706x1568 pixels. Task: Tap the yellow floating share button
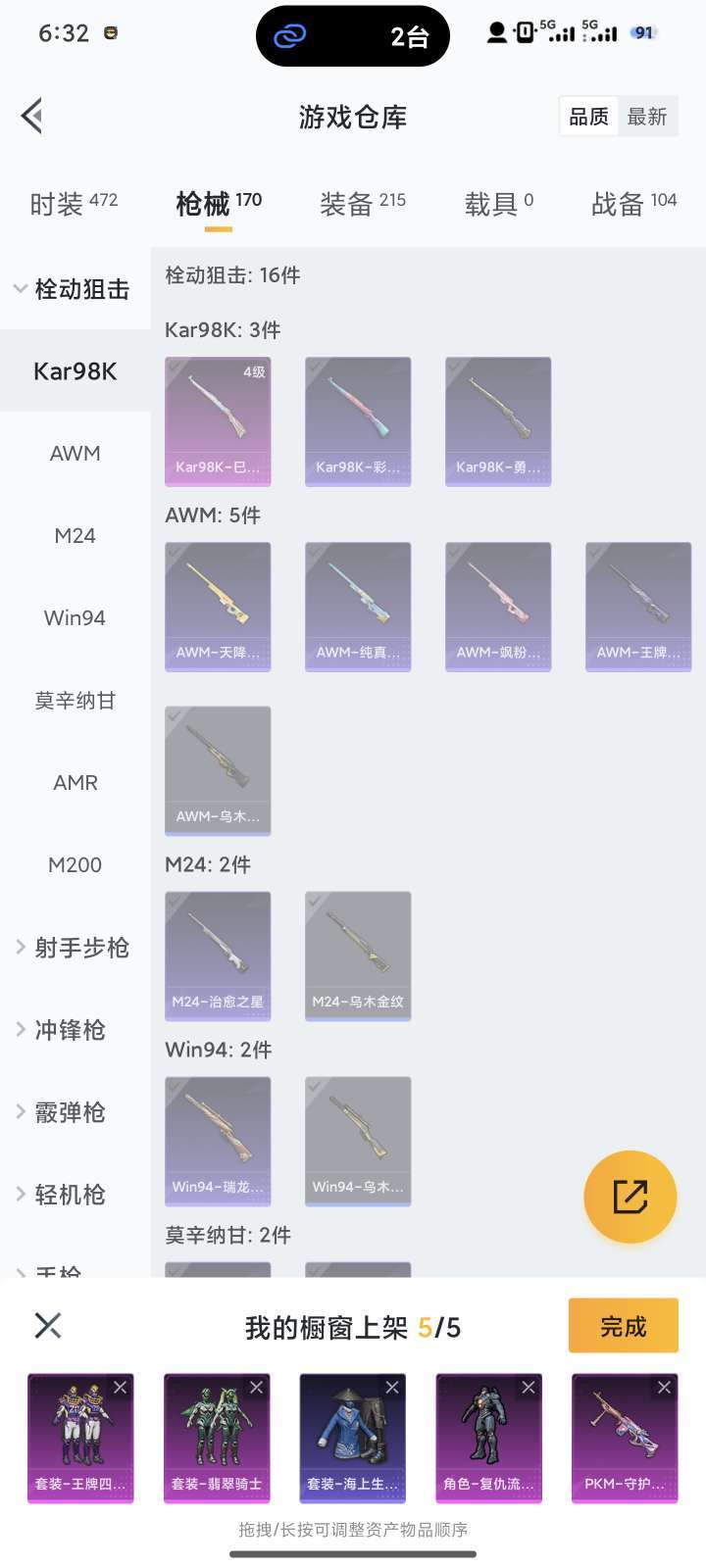pos(630,1197)
